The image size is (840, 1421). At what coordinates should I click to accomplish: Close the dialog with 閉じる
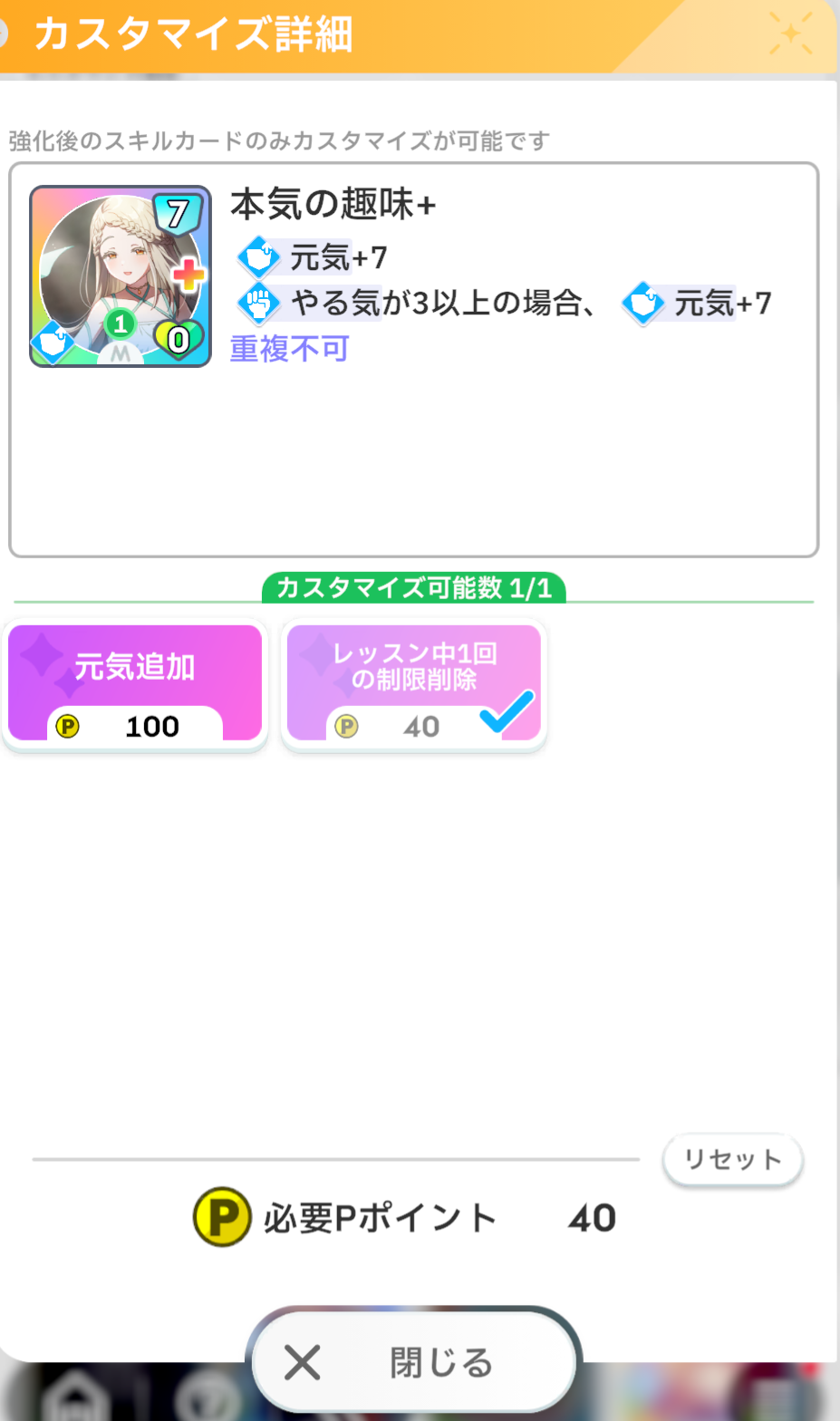(413, 1362)
